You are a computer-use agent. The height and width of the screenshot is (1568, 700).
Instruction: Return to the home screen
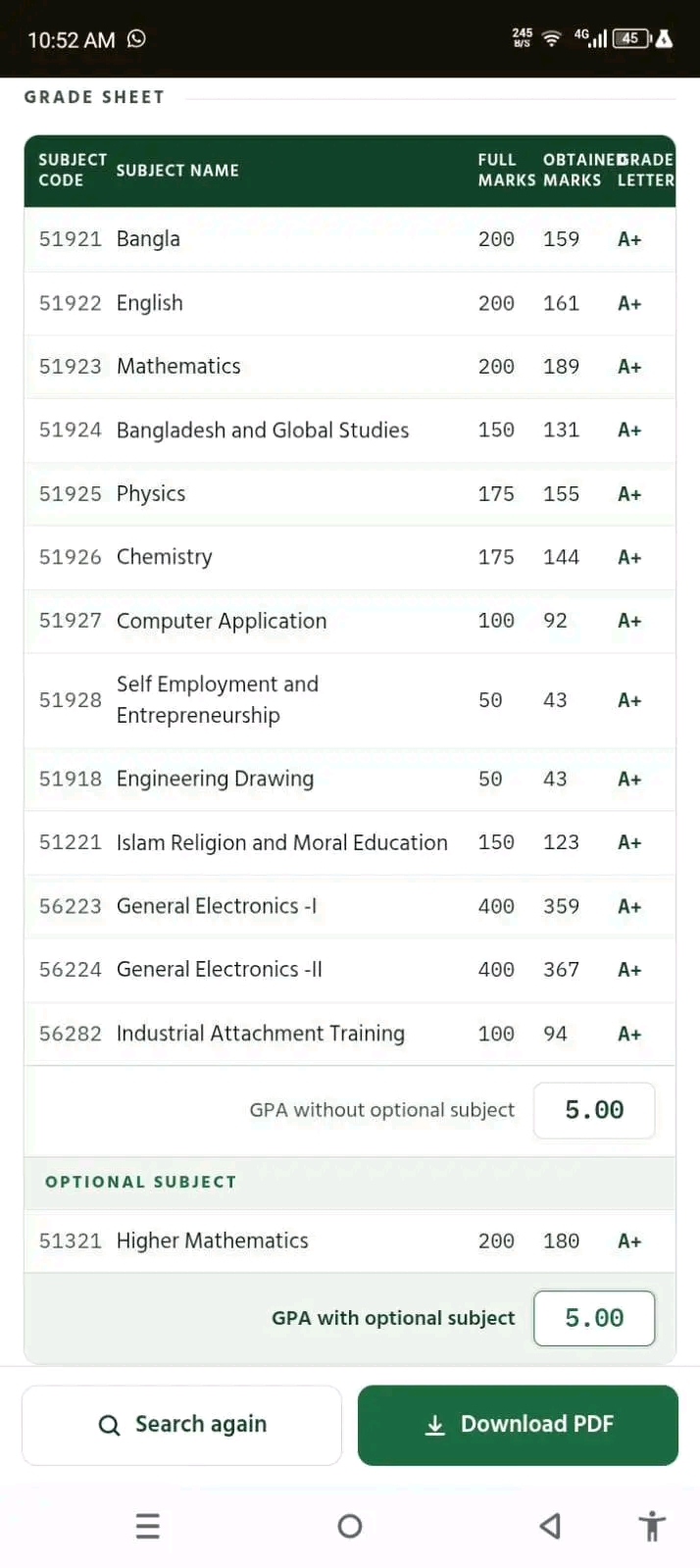(x=350, y=1526)
